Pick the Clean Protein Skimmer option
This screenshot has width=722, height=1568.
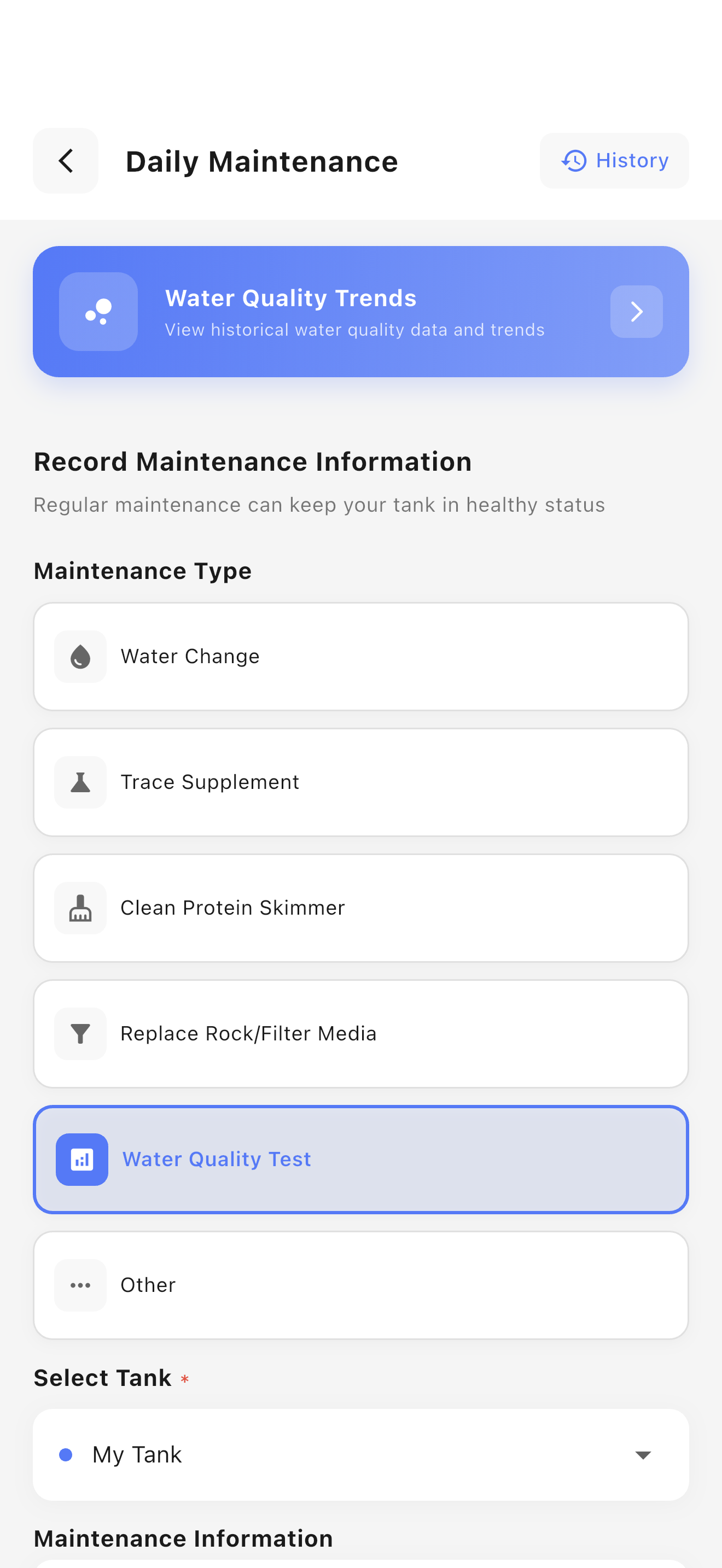tap(360, 908)
